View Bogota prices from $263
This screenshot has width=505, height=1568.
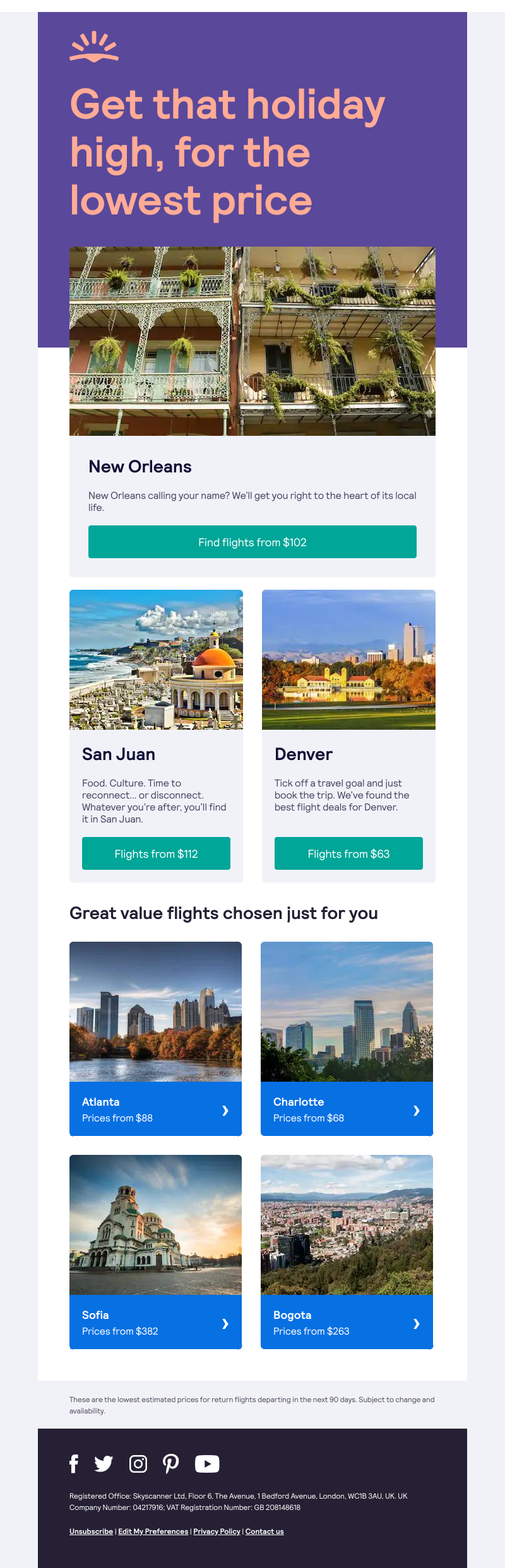tap(347, 1322)
